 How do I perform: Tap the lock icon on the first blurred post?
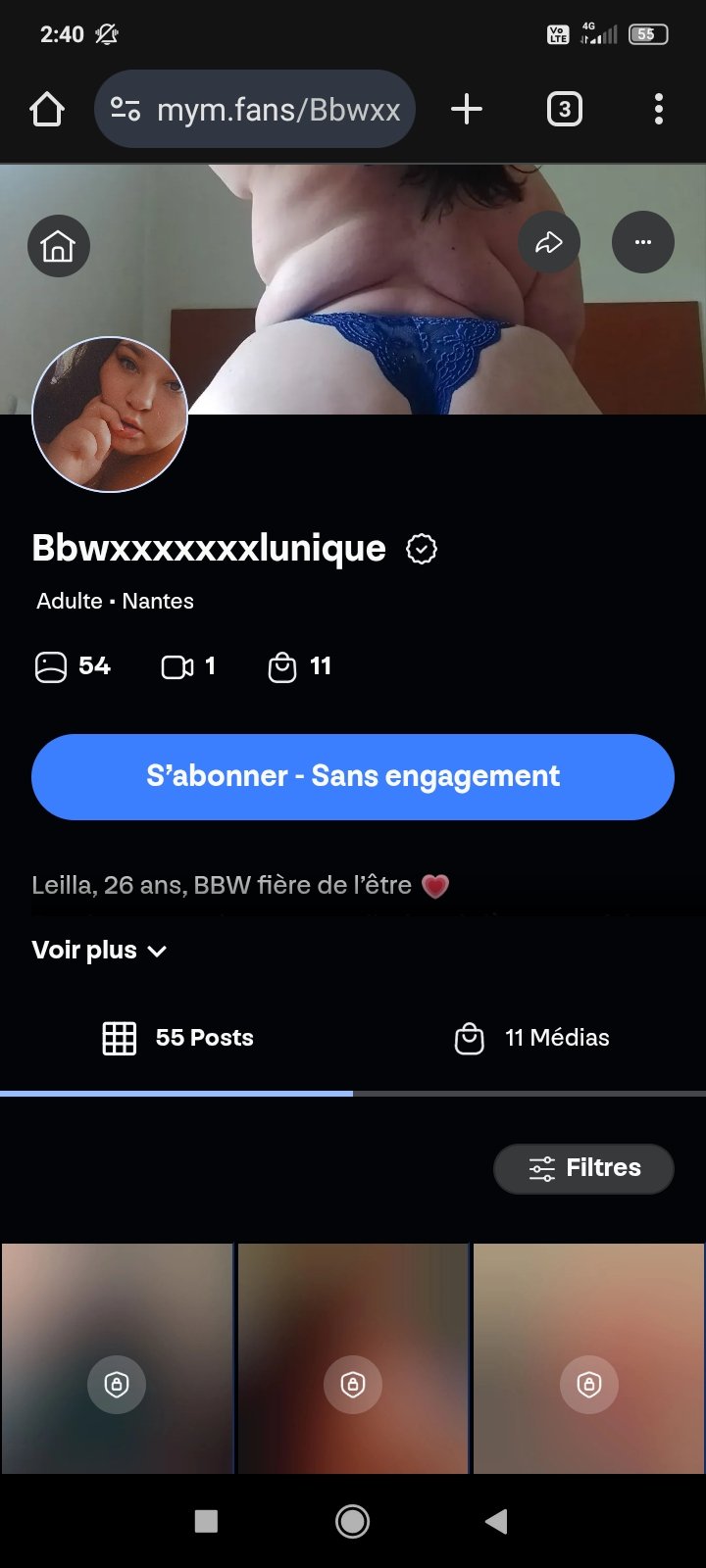[x=117, y=1384]
